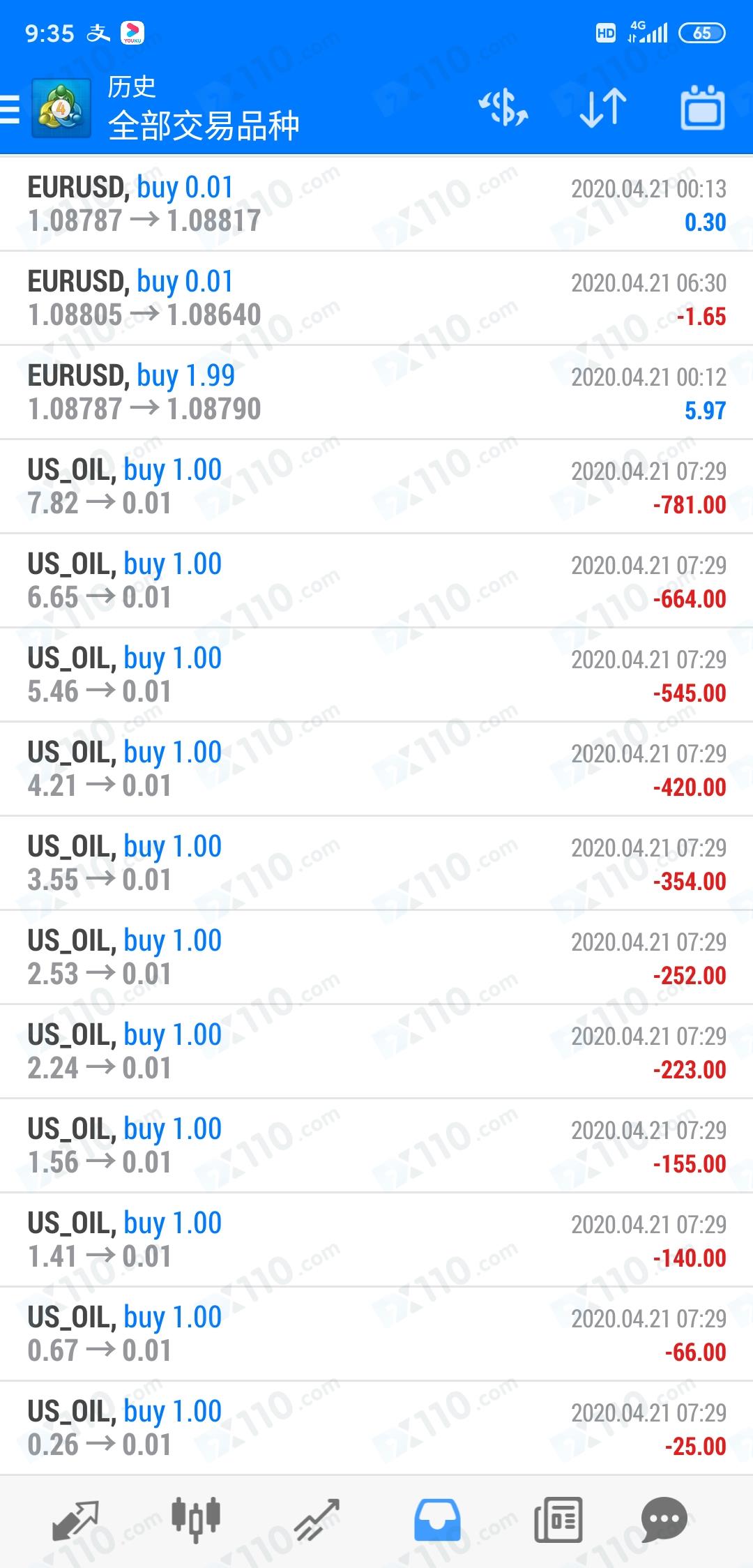Open EURUSD buy 1.99 trade
Image resolution: width=753 pixels, height=1568 pixels.
click(376, 393)
